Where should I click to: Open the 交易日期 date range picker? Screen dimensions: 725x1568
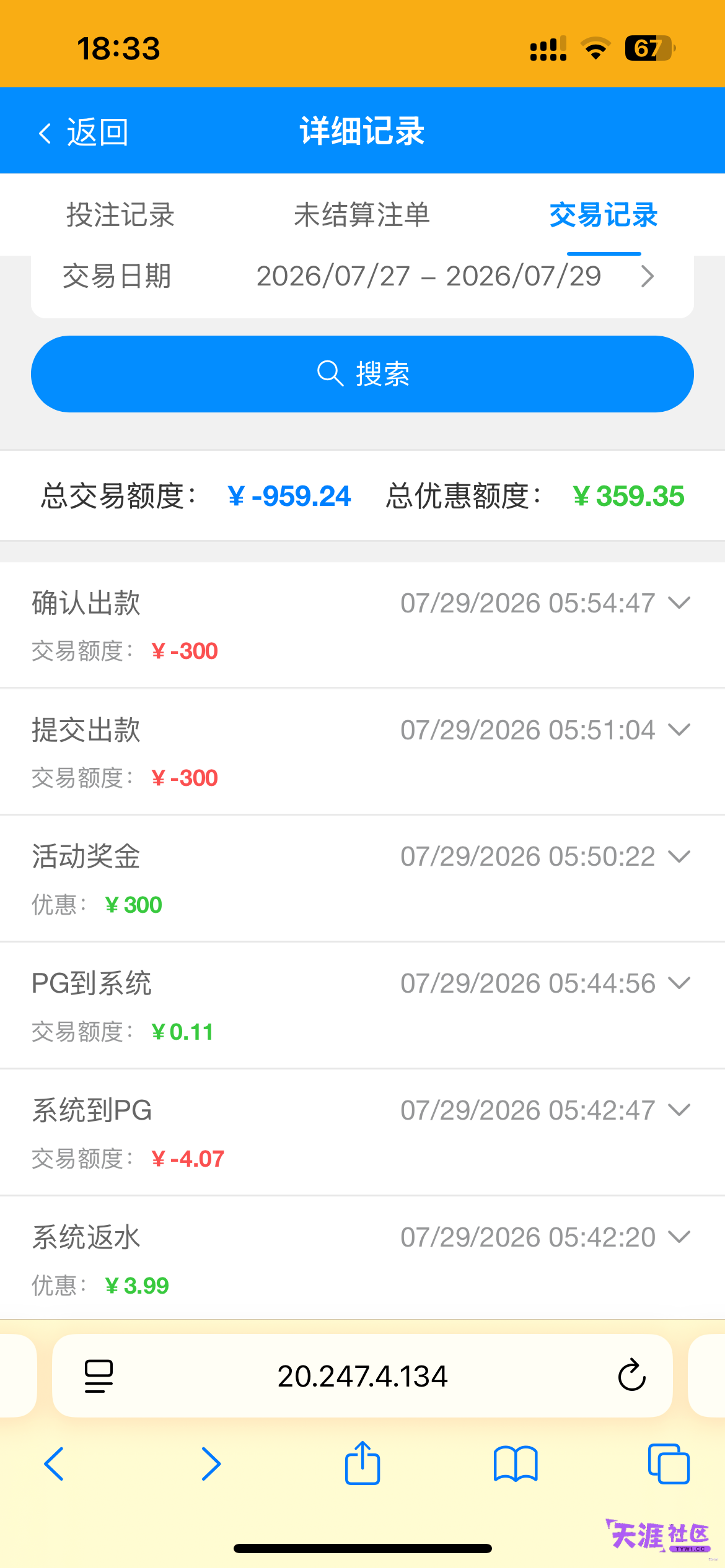coord(362,276)
